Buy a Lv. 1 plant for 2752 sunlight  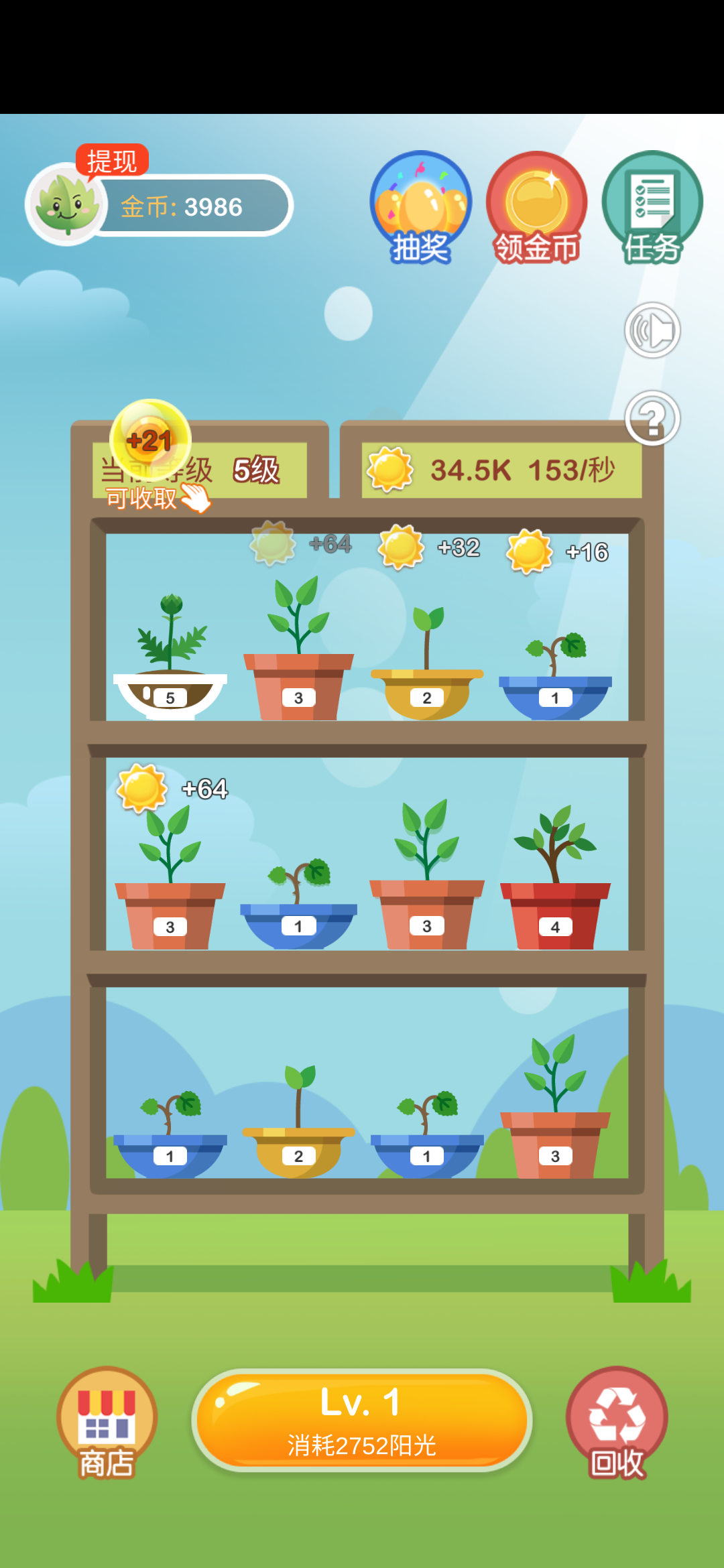click(362, 1421)
